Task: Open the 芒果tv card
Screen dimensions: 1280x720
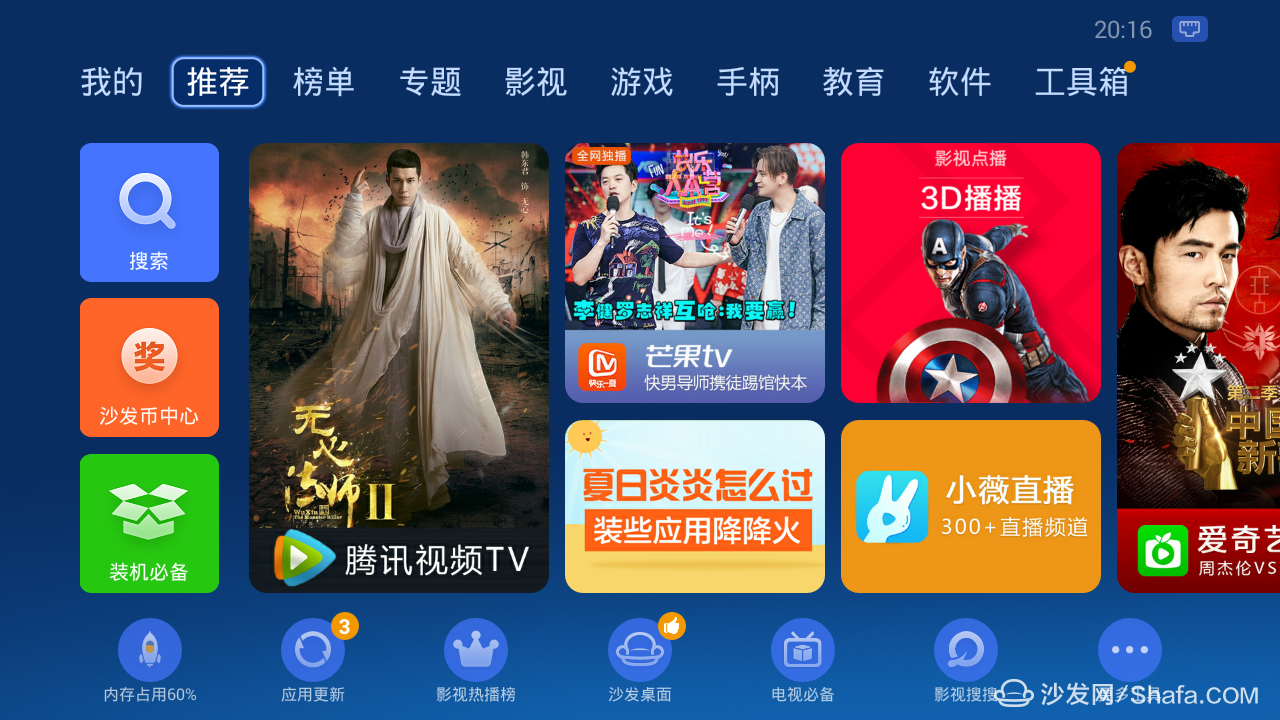Action: pyautogui.click(x=694, y=272)
